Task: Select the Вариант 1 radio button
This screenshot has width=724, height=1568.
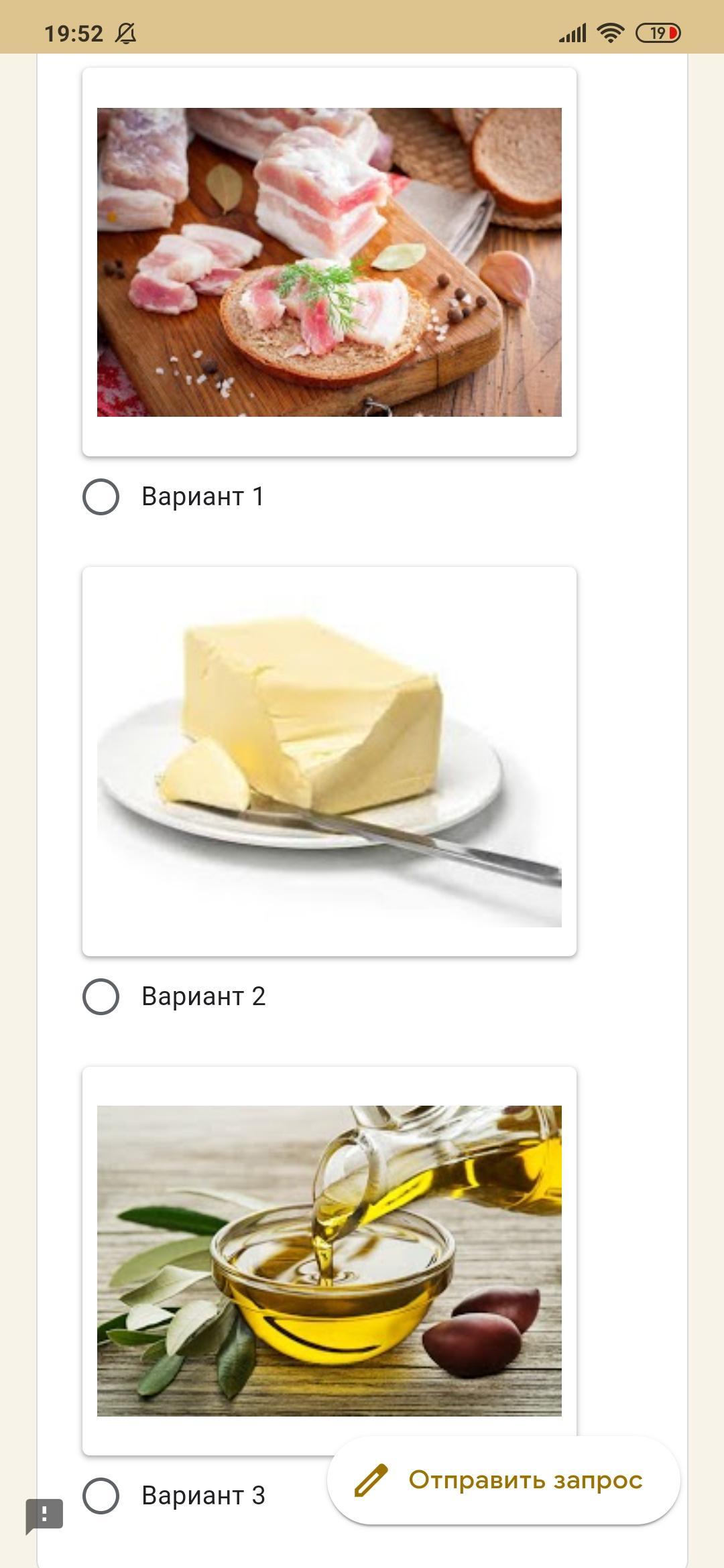Action: [x=101, y=497]
